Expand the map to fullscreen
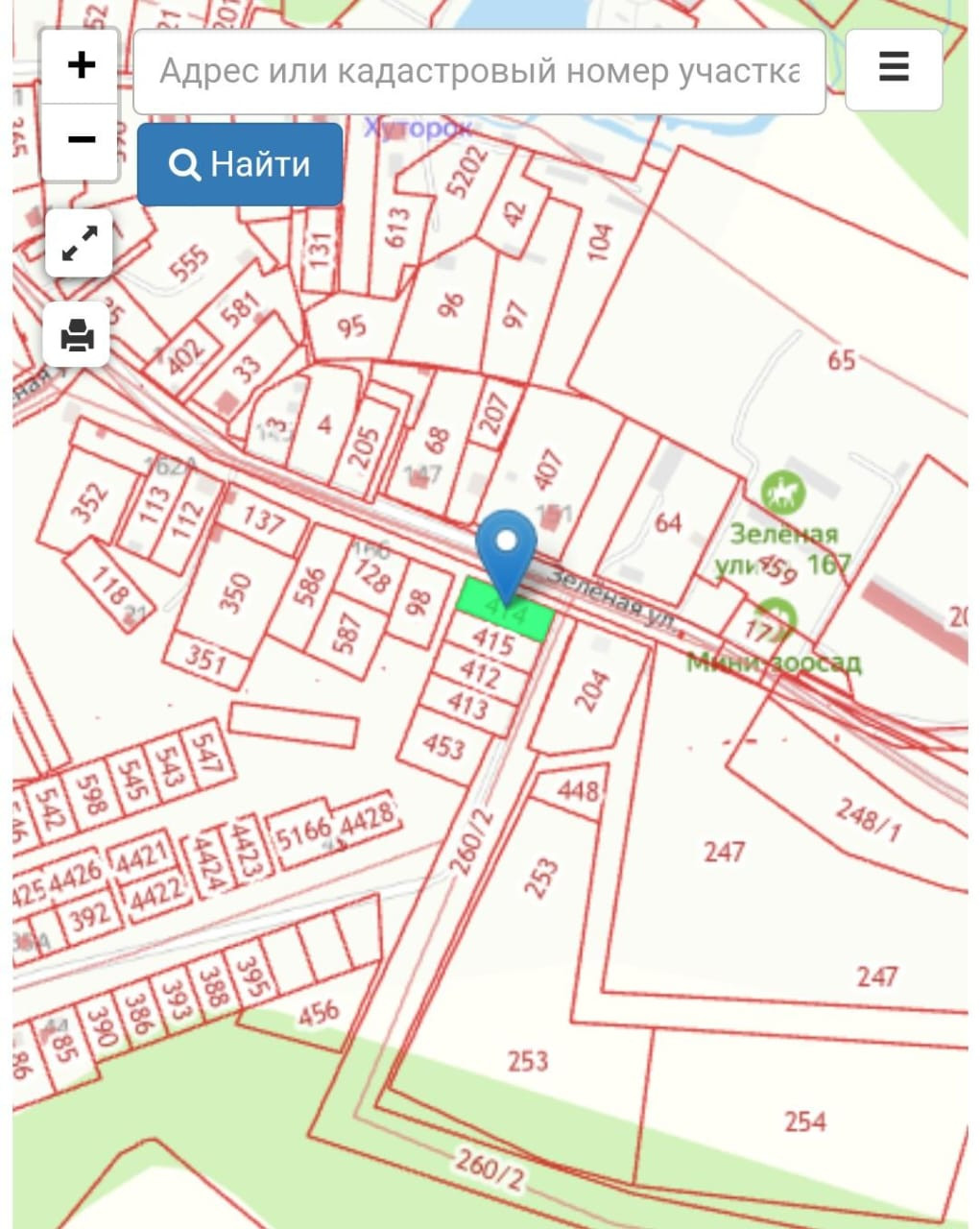 [x=79, y=244]
